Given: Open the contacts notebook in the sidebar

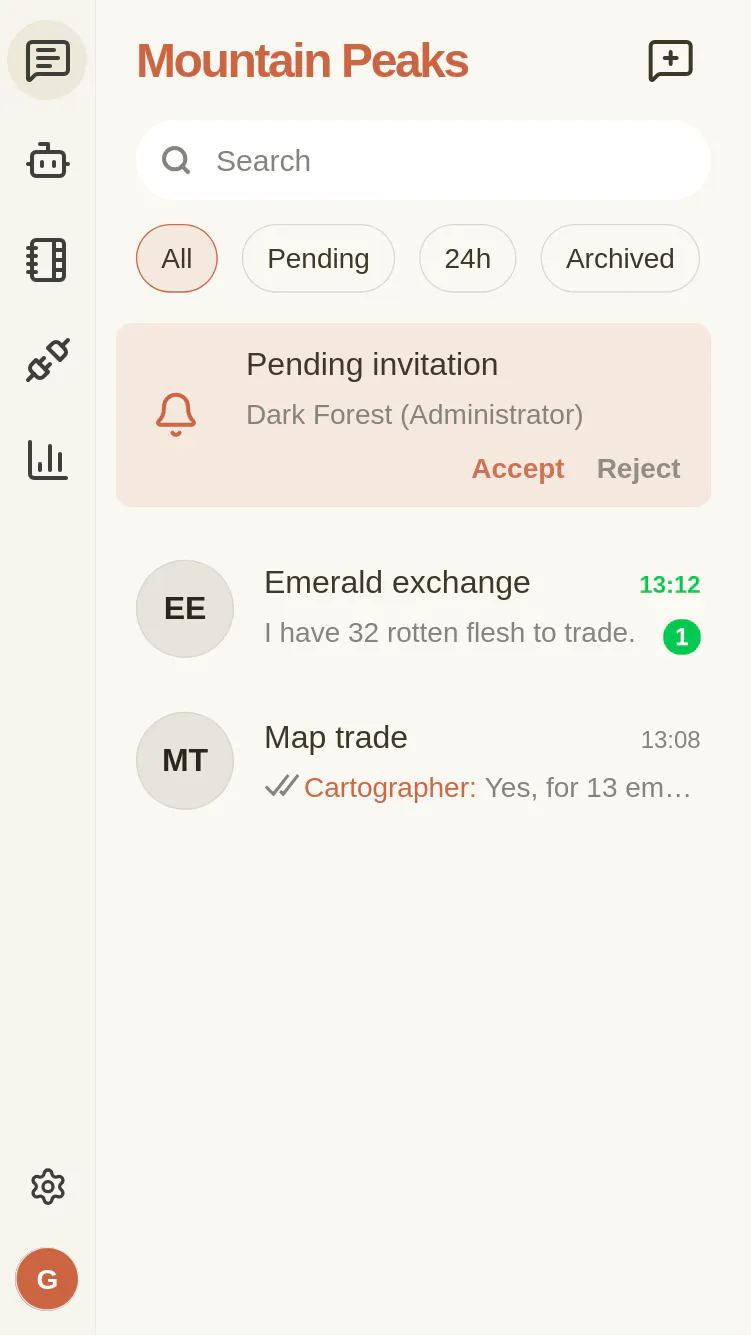Looking at the screenshot, I should (47, 260).
